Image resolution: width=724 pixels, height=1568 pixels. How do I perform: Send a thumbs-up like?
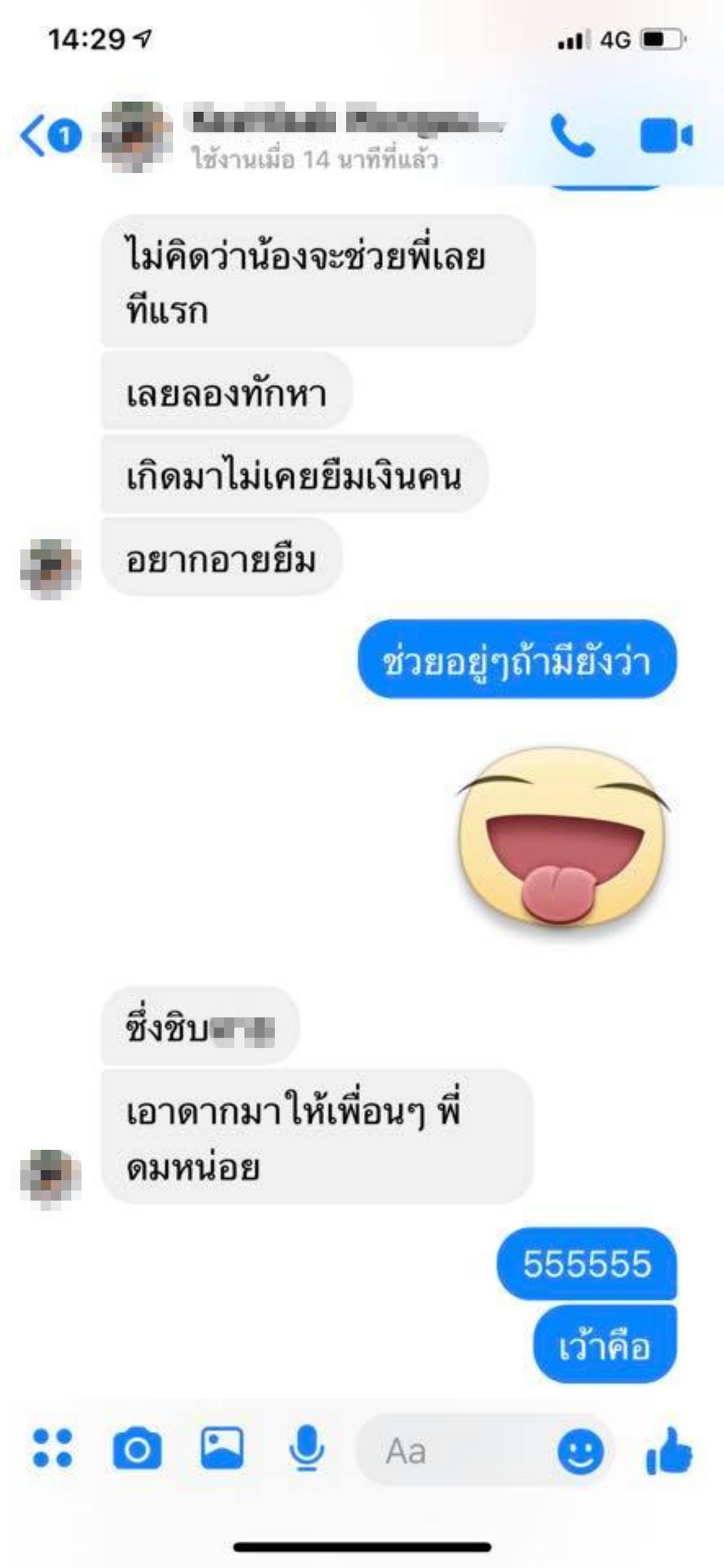(669, 1449)
